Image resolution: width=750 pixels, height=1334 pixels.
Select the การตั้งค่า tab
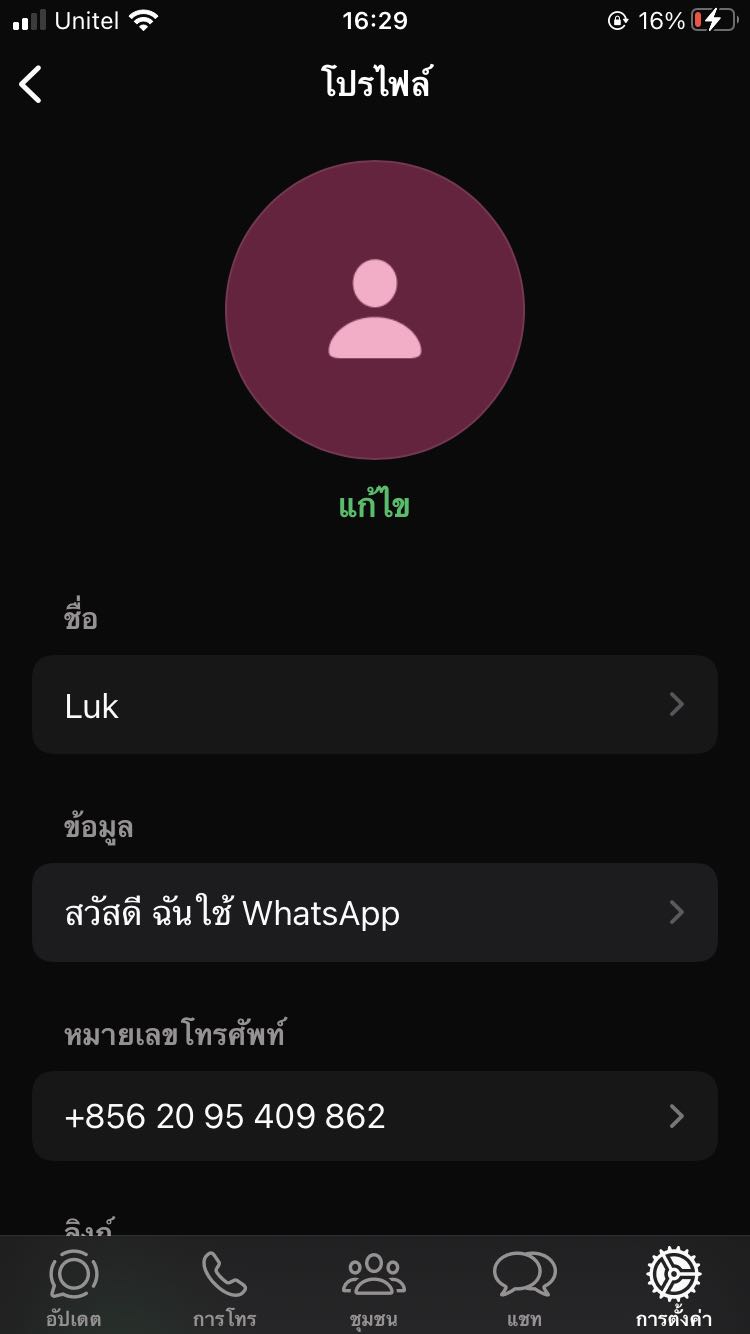673,1288
